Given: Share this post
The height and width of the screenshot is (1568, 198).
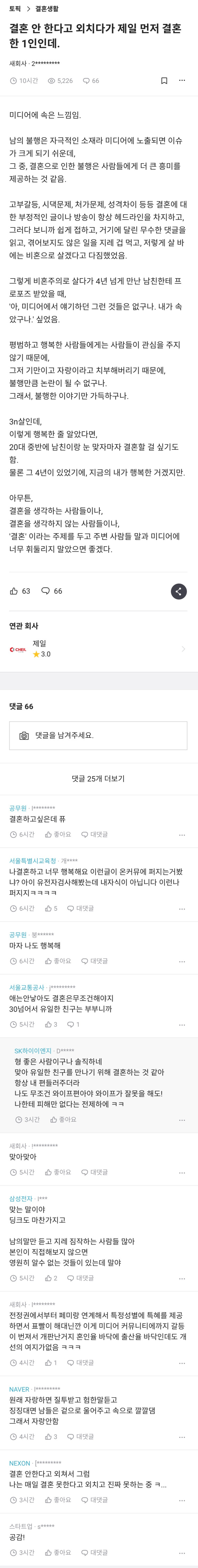Looking at the screenshot, I should click(x=179, y=591).
